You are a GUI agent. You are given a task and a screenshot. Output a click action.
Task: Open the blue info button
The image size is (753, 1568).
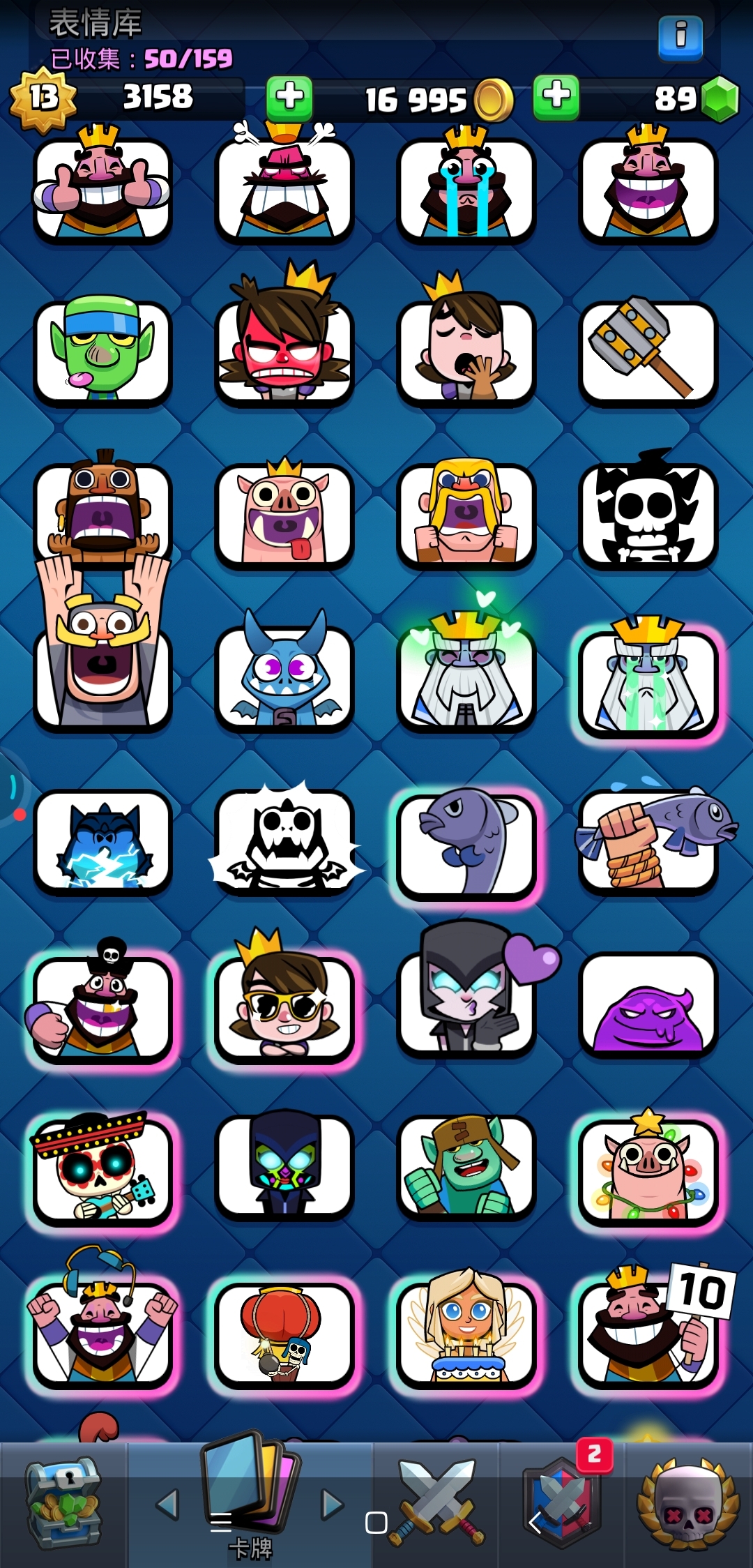[x=680, y=38]
